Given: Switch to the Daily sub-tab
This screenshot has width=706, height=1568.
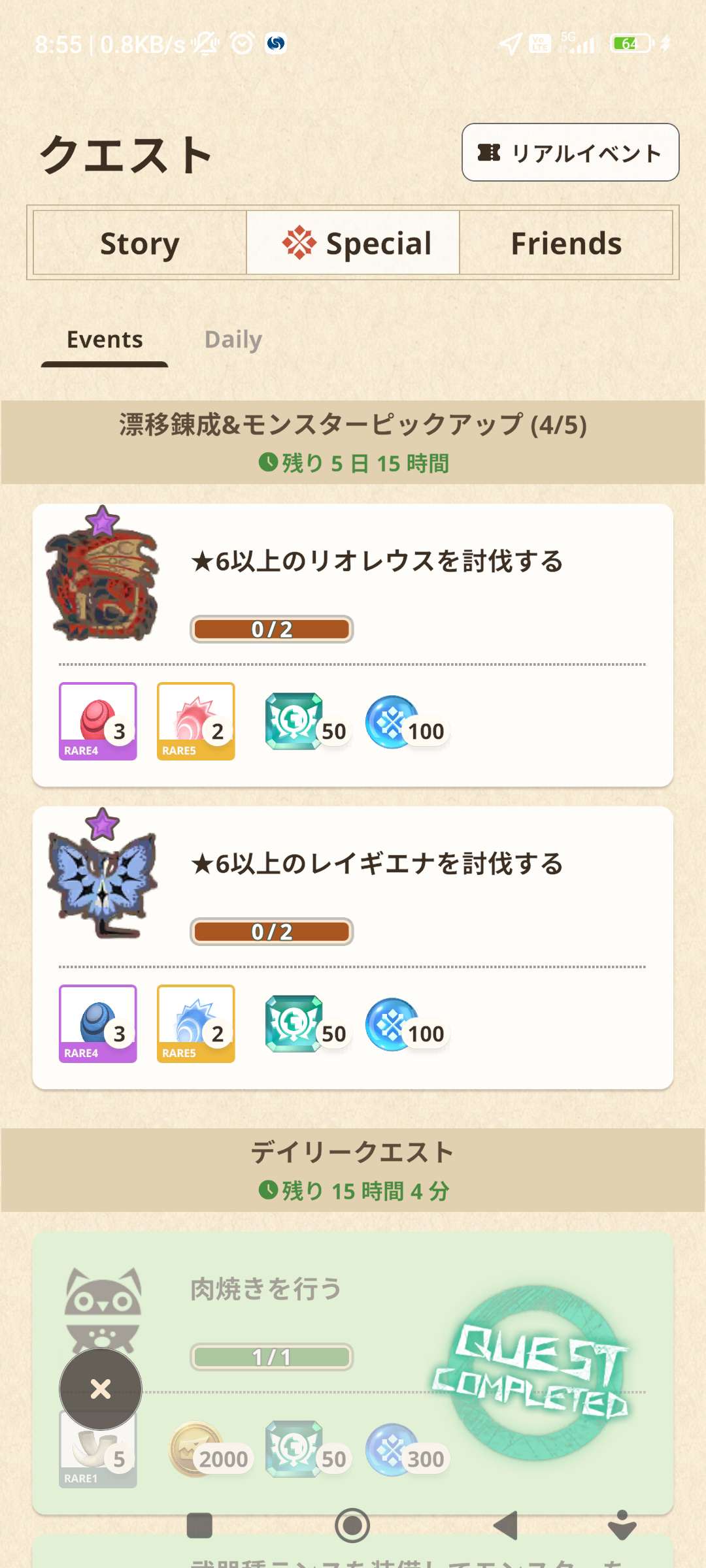Looking at the screenshot, I should click(x=233, y=340).
